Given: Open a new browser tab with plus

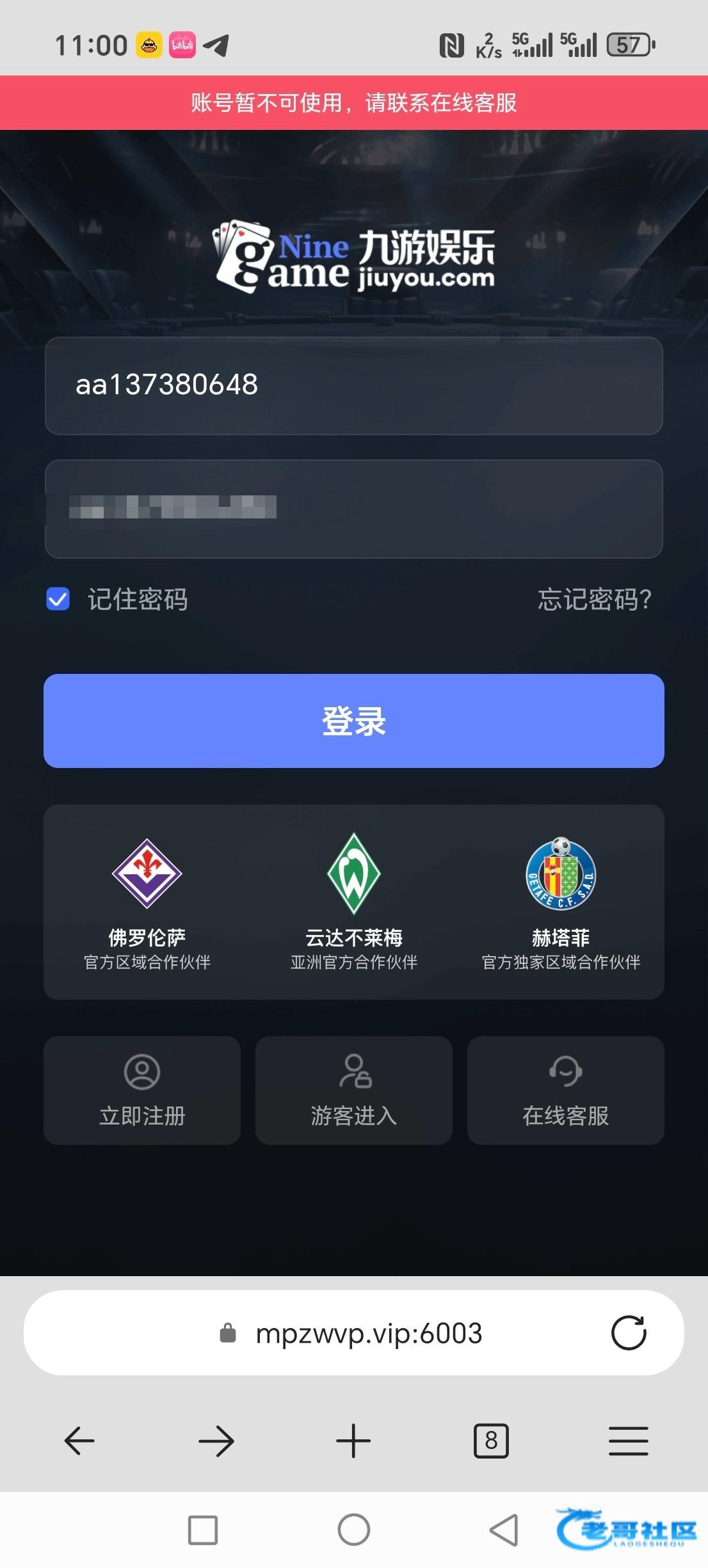Looking at the screenshot, I should pyautogui.click(x=353, y=1441).
